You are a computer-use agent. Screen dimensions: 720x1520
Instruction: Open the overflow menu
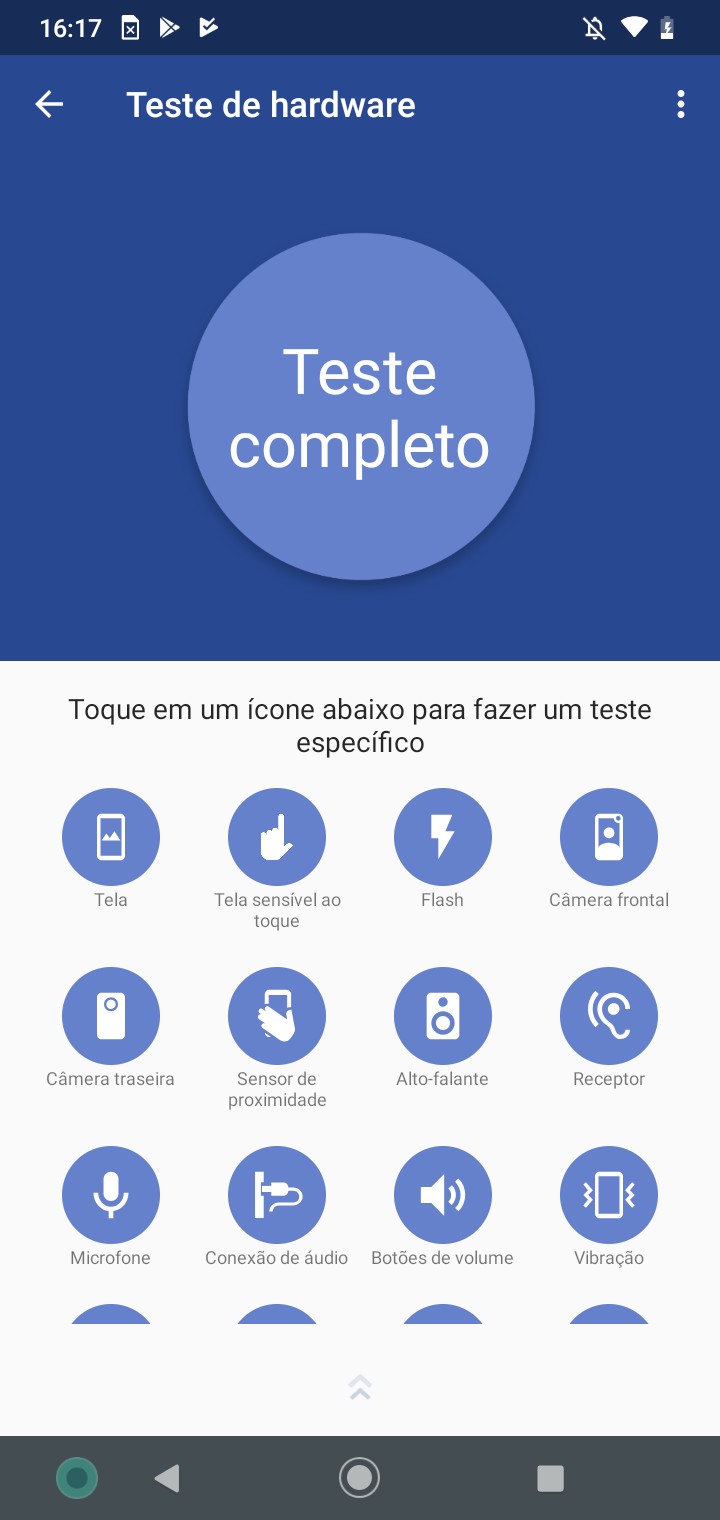point(681,105)
